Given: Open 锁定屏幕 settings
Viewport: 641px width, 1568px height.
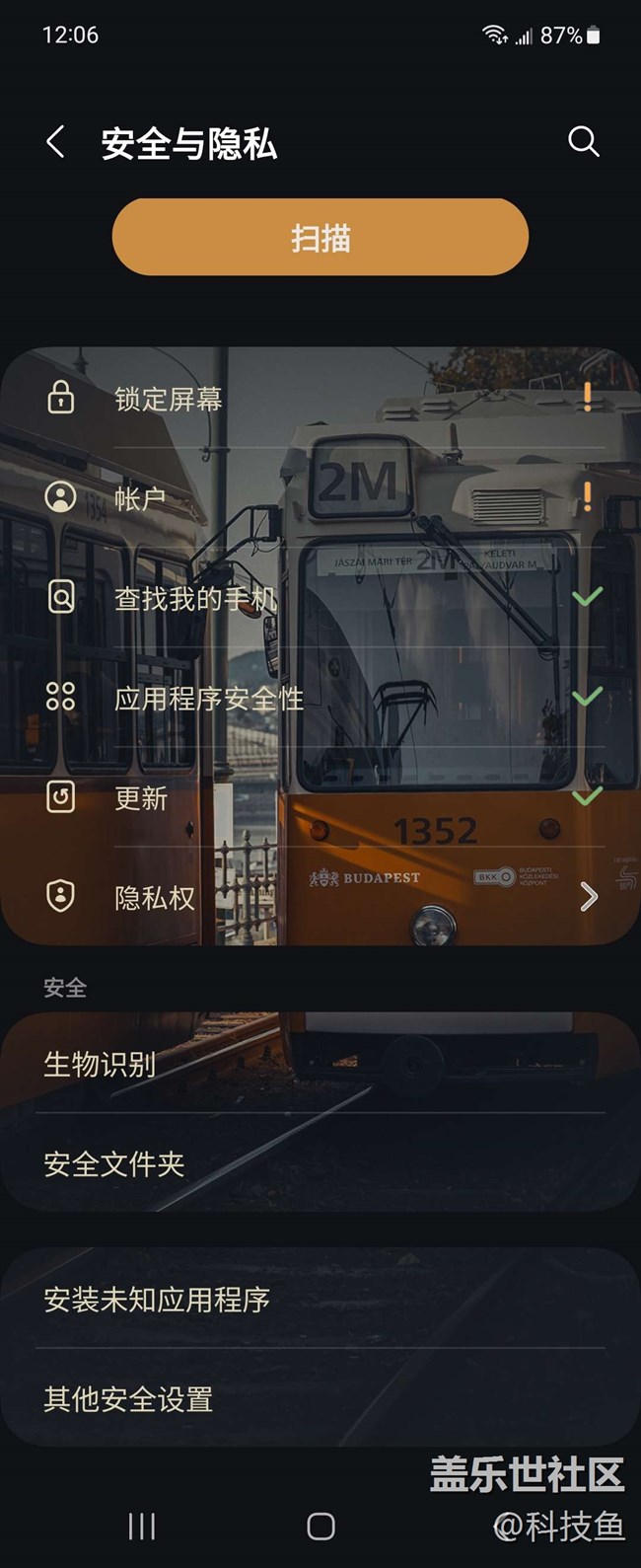Looking at the screenshot, I should 320,399.
